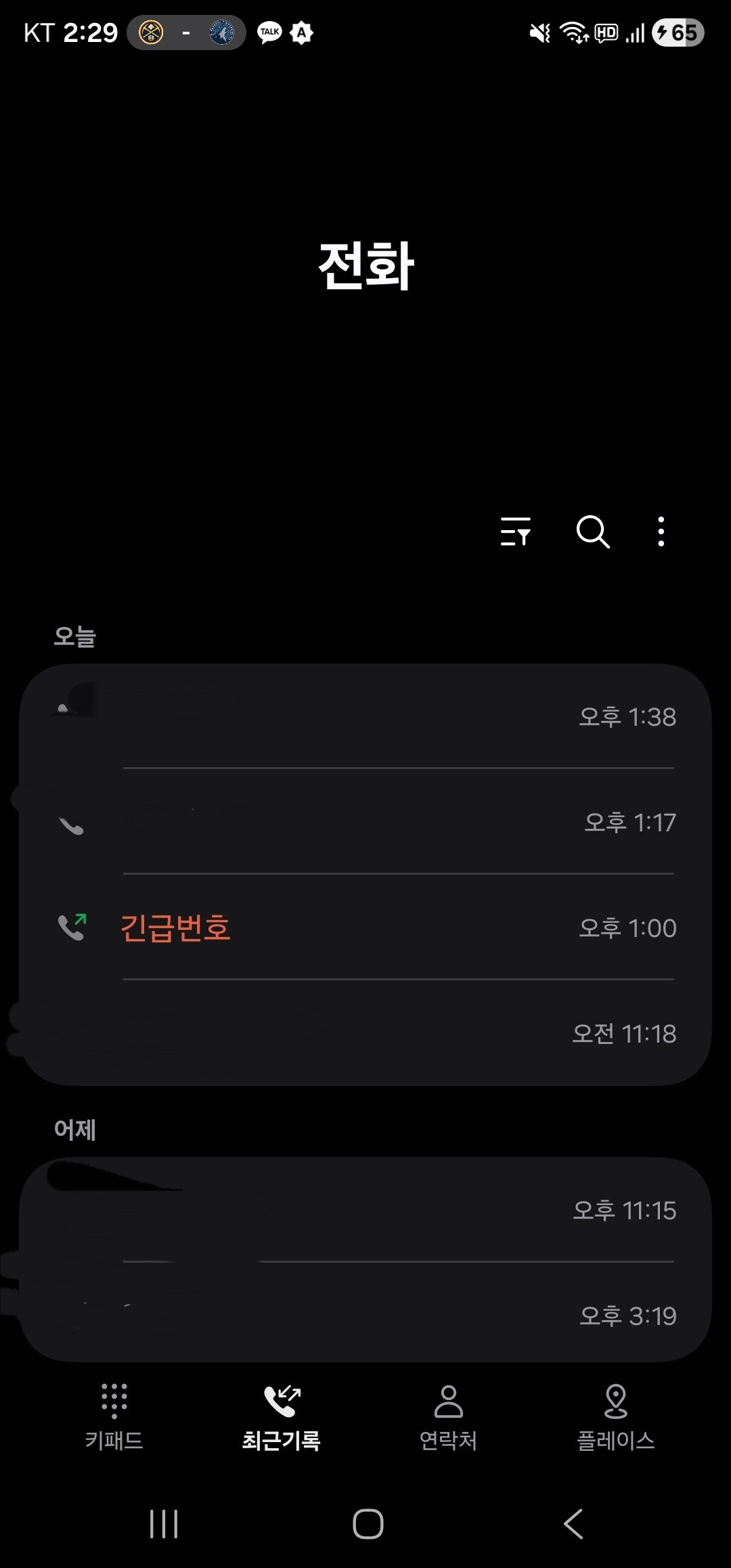Go to the home screen
Screen dimensions: 731x1568
point(368,1524)
